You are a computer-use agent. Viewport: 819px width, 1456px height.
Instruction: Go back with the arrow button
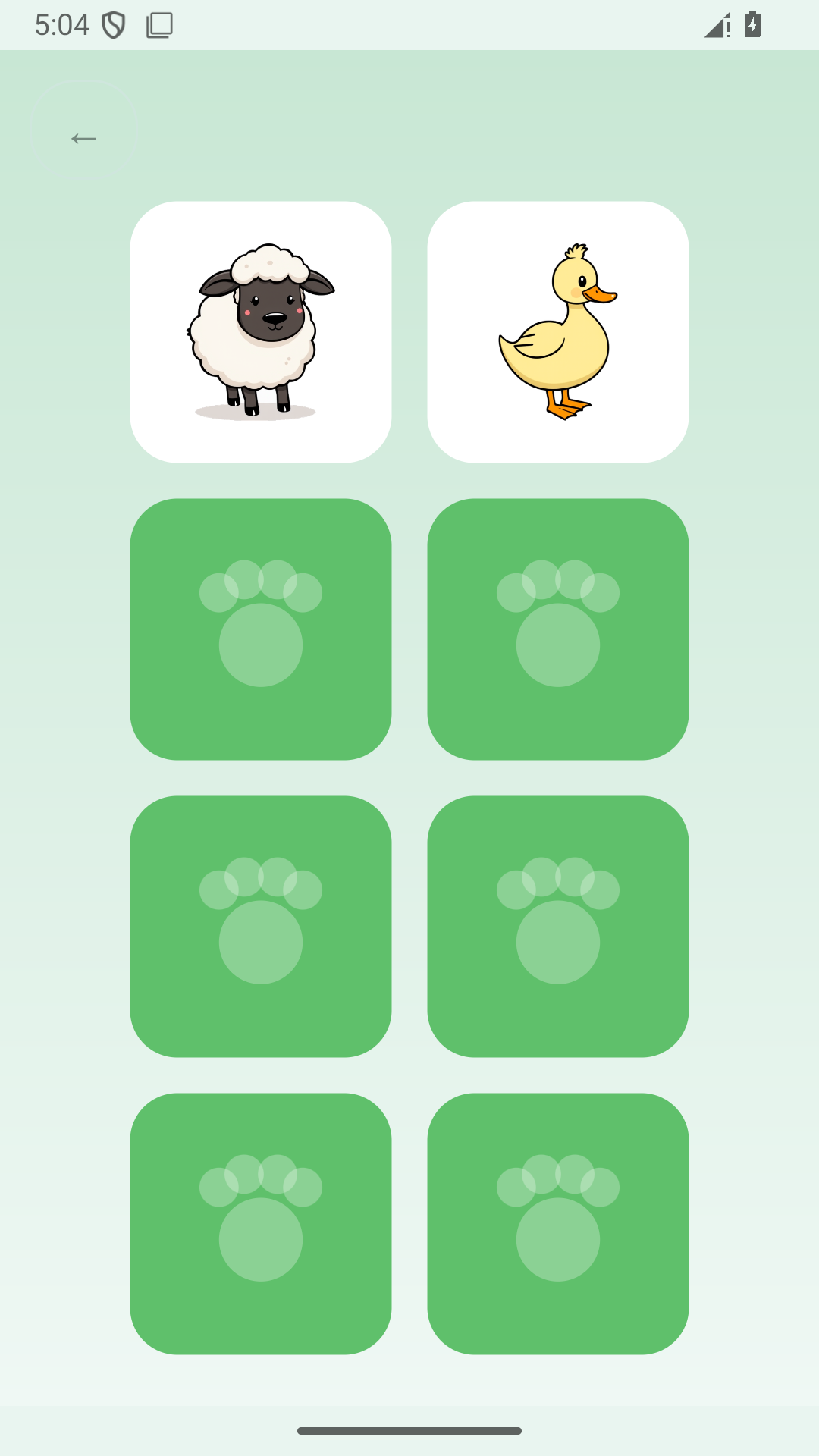84,138
